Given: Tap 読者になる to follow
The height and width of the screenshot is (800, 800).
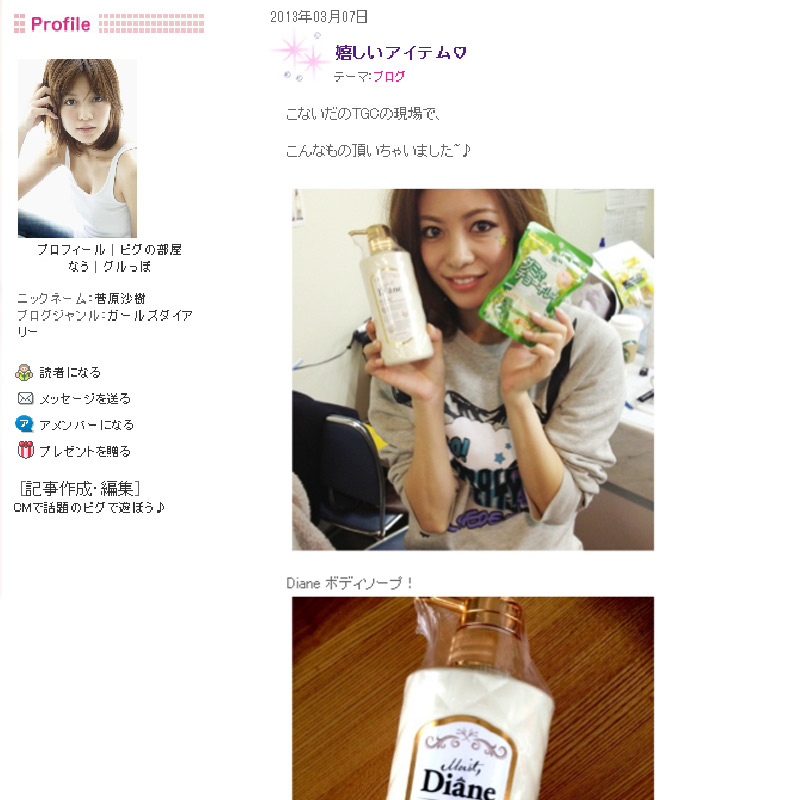Looking at the screenshot, I should [69, 373].
